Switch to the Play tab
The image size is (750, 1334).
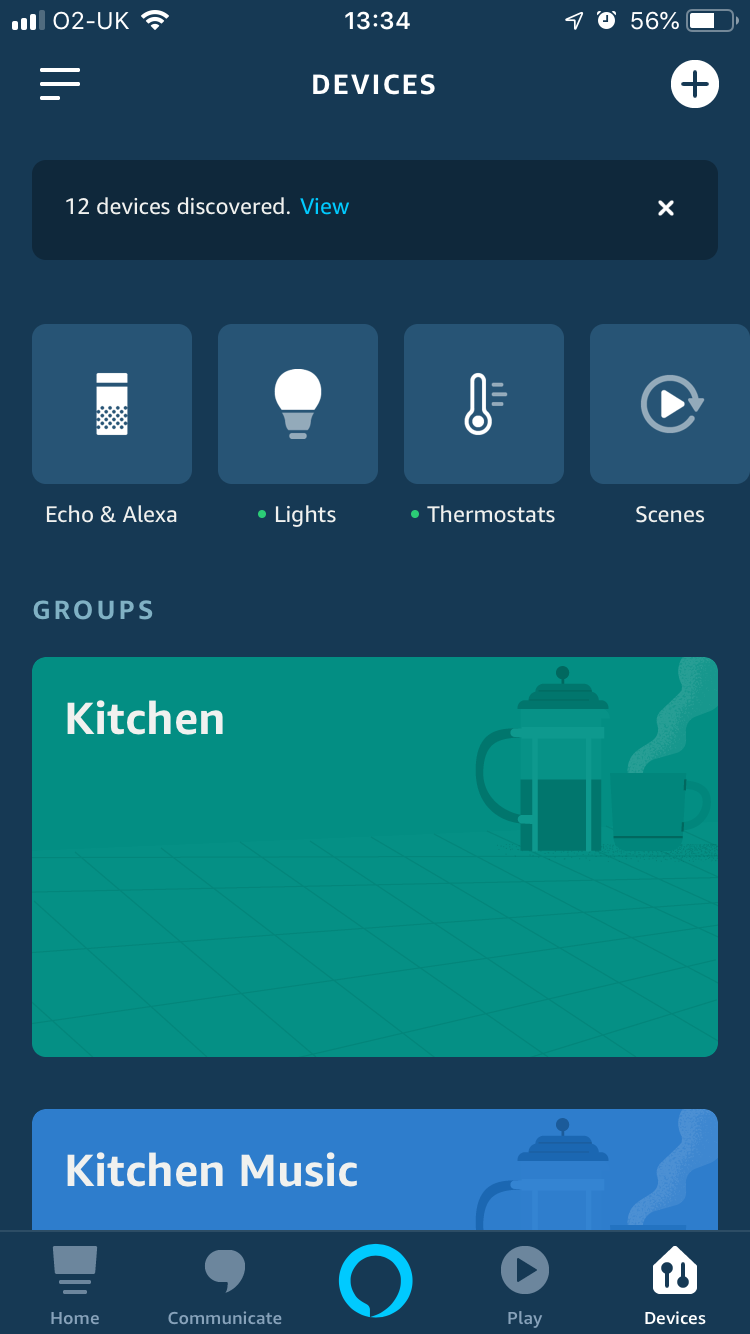[x=525, y=1284]
